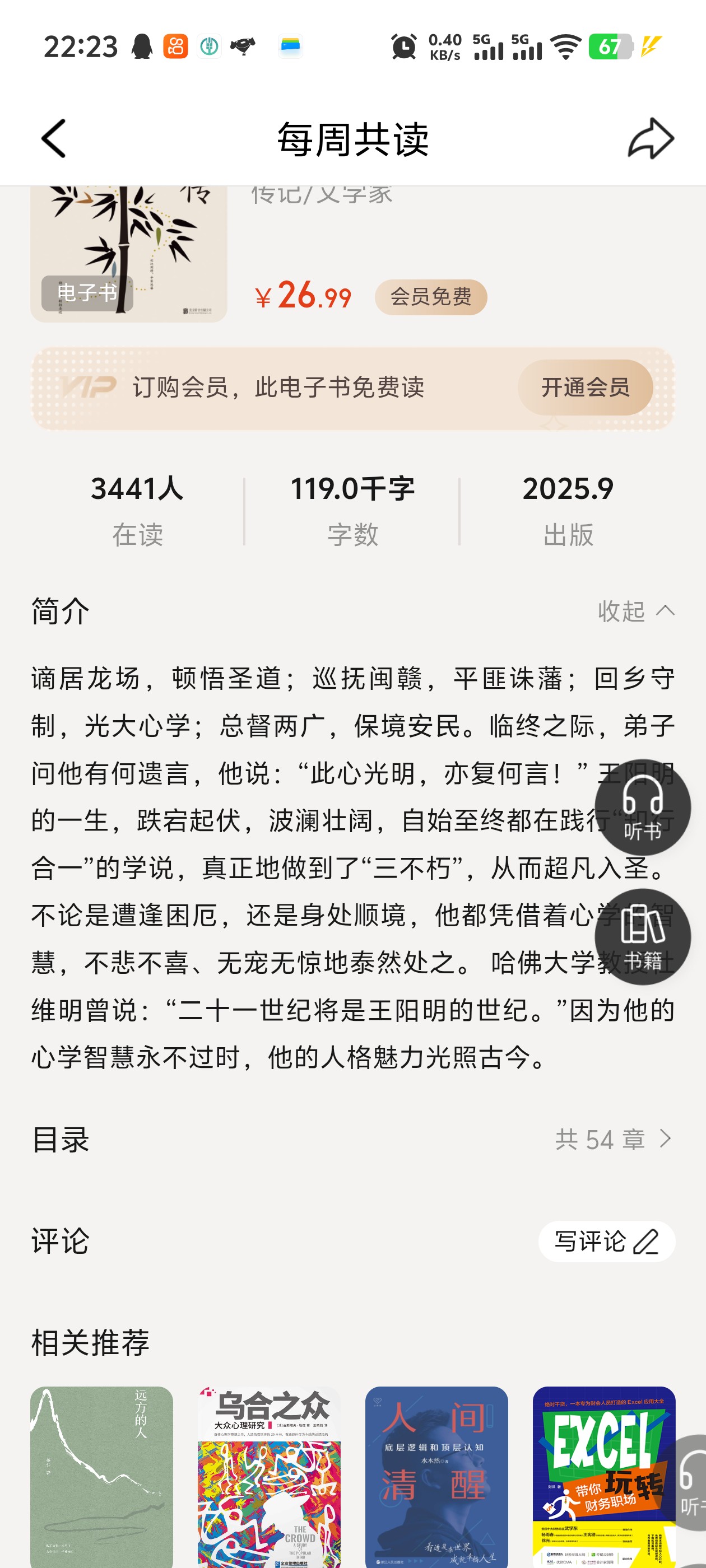Open the 书籍 floating button
This screenshot has height=1568, width=706.
(642, 937)
